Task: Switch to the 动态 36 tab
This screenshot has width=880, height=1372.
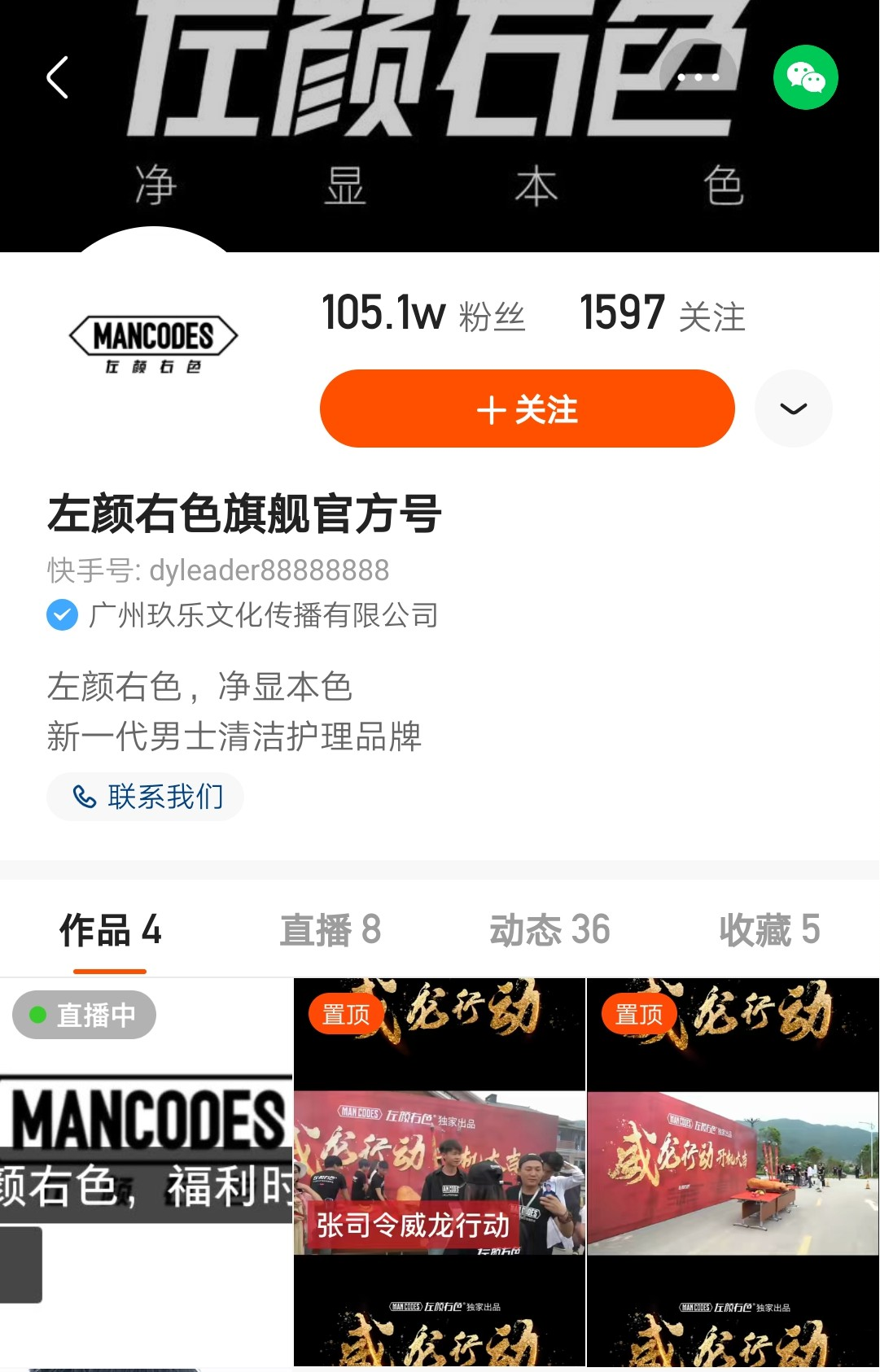Action: [x=549, y=930]
